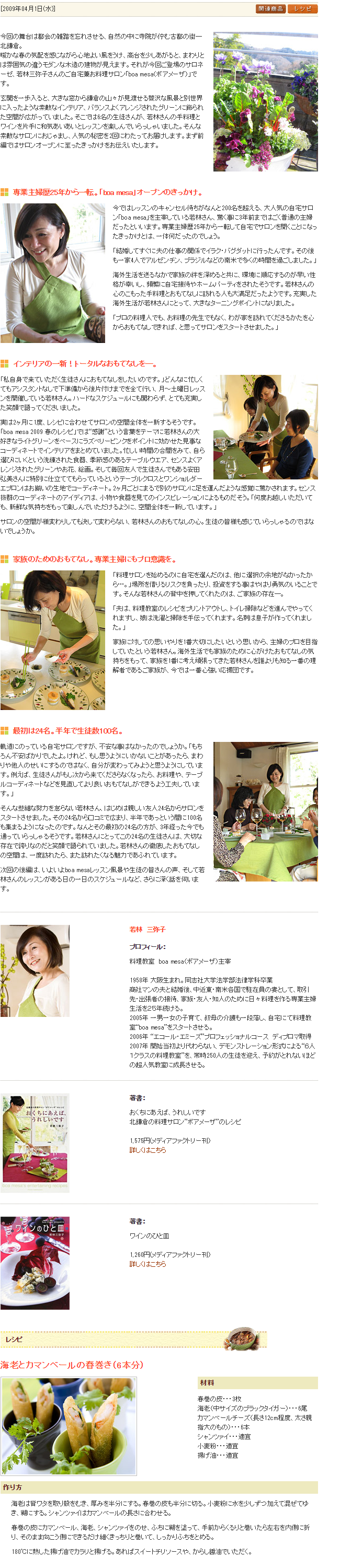Tap the 関連商品 button
The width and height of the screenshot is (340, 1568).
tap(270, 8)
